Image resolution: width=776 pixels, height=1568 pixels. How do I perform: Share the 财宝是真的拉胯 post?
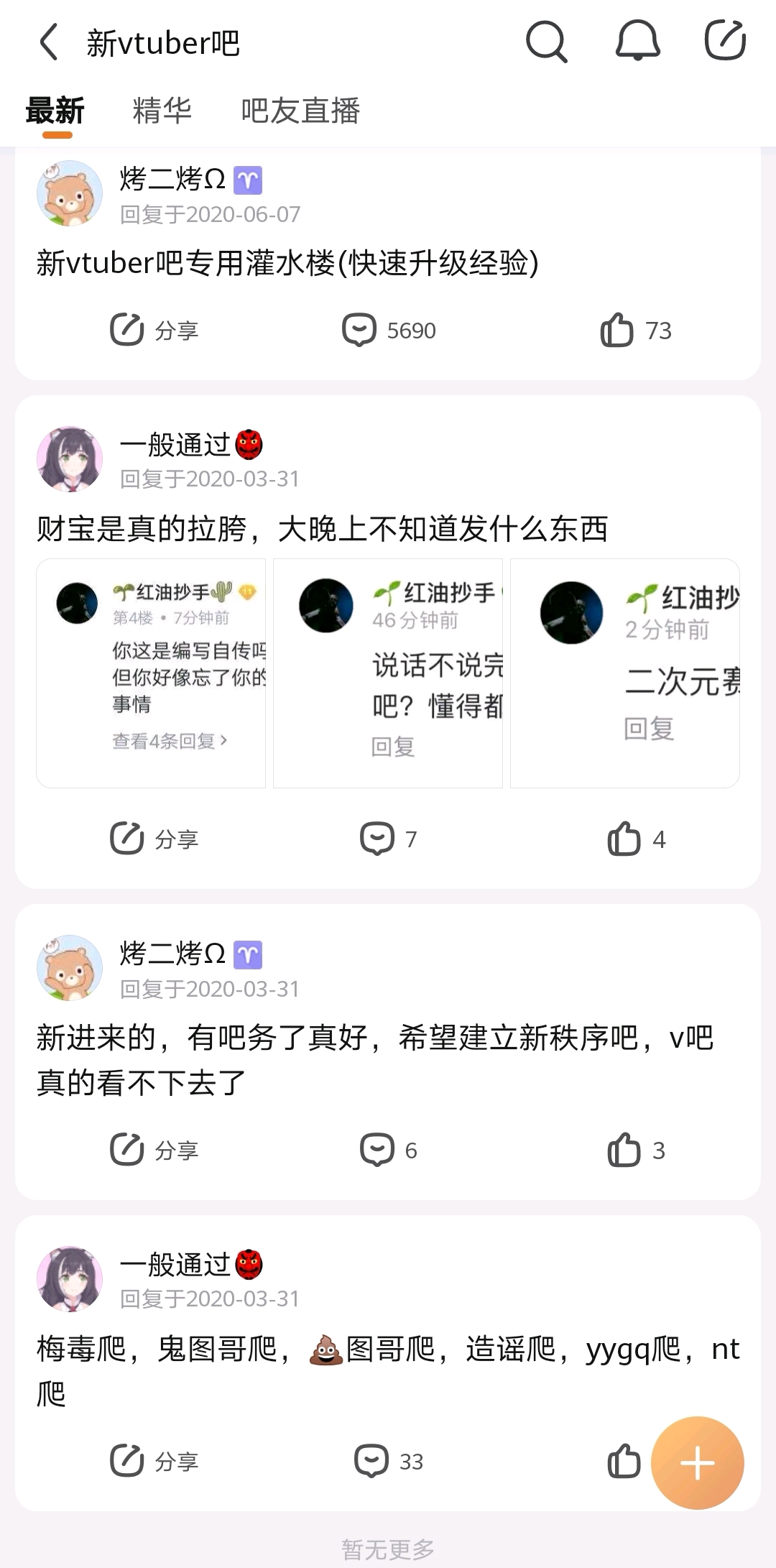[154, 839]
